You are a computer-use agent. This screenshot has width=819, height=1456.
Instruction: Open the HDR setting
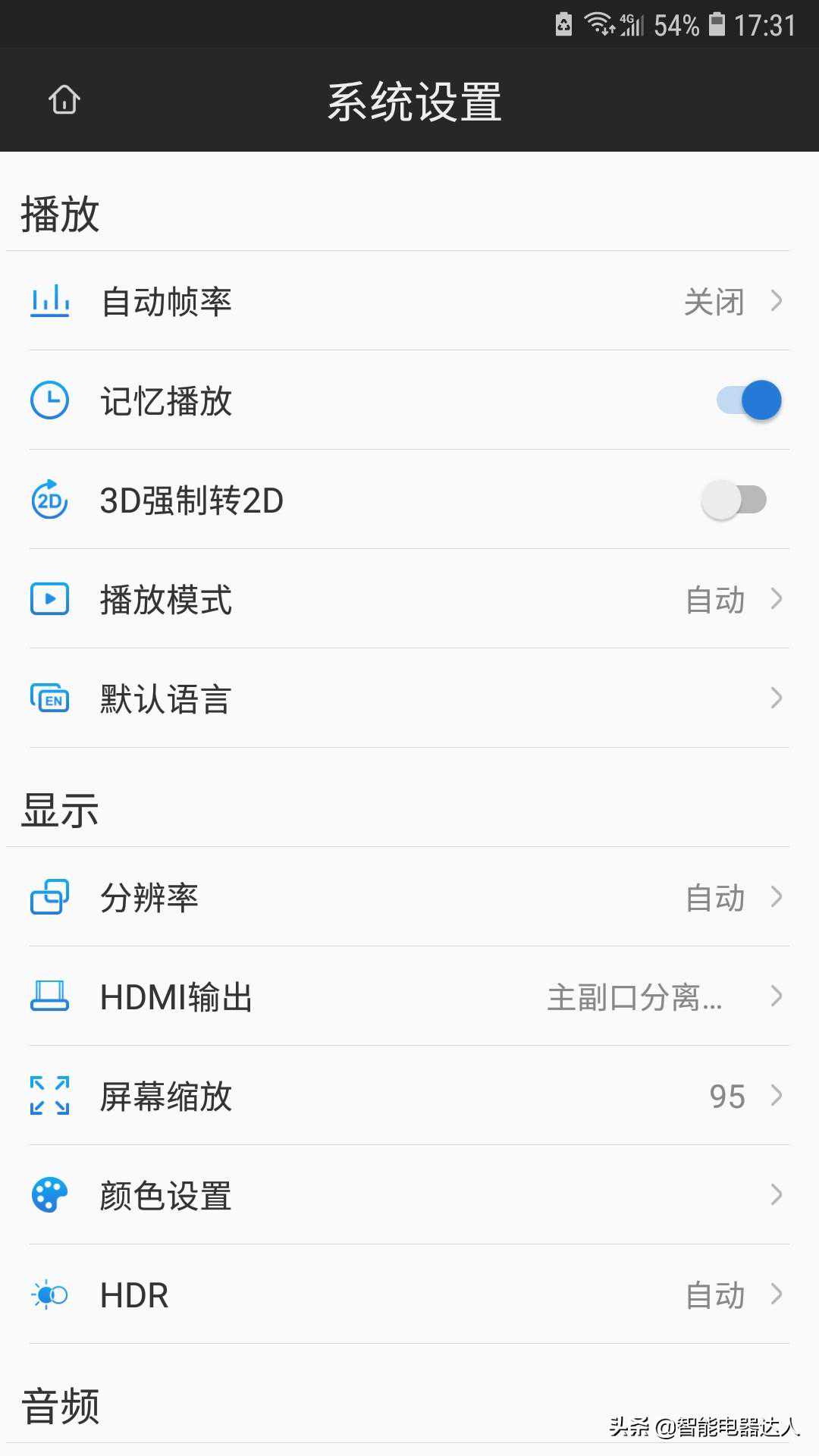pyautogui.click(x=409, y=1294)
